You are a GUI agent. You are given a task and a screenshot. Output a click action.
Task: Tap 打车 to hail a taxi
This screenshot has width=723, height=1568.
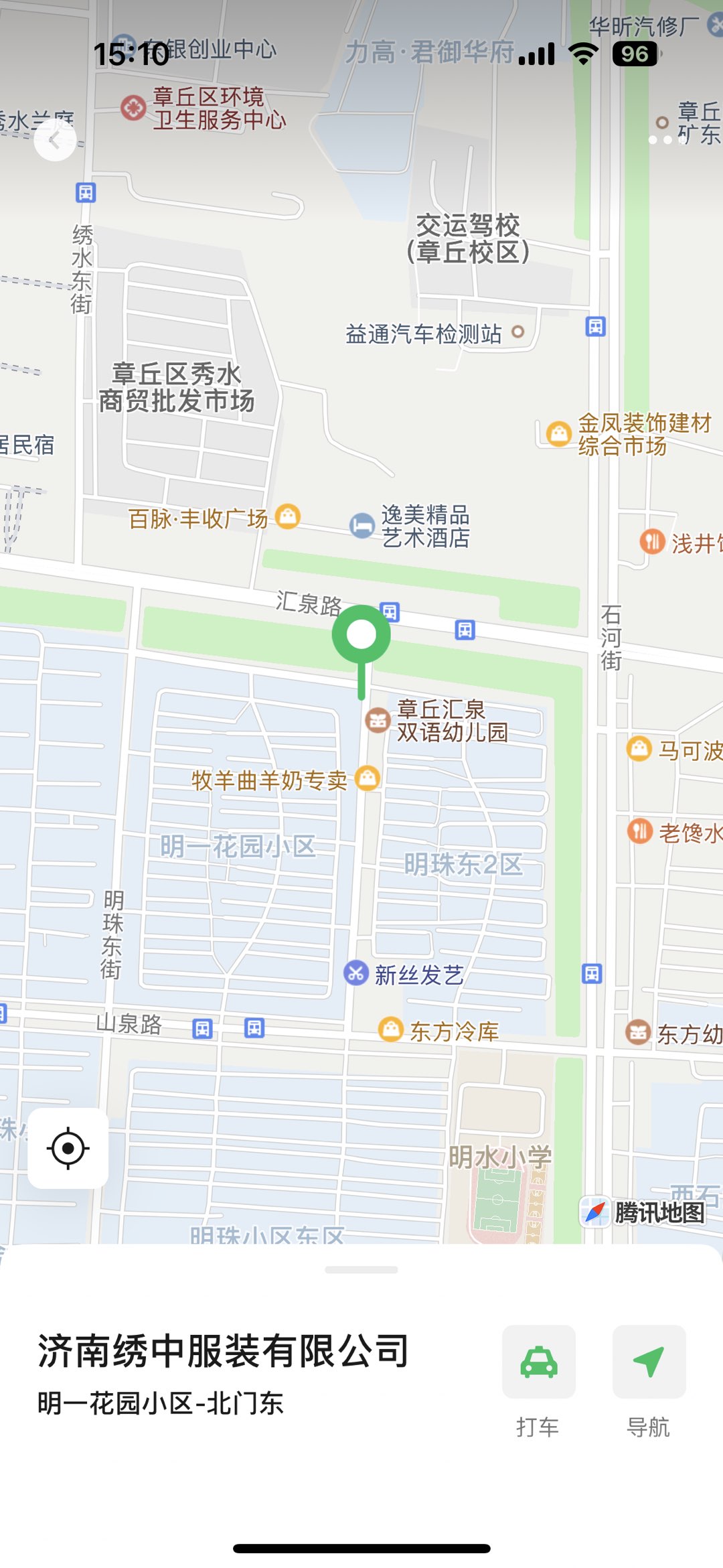click(x=538, y=1362)
